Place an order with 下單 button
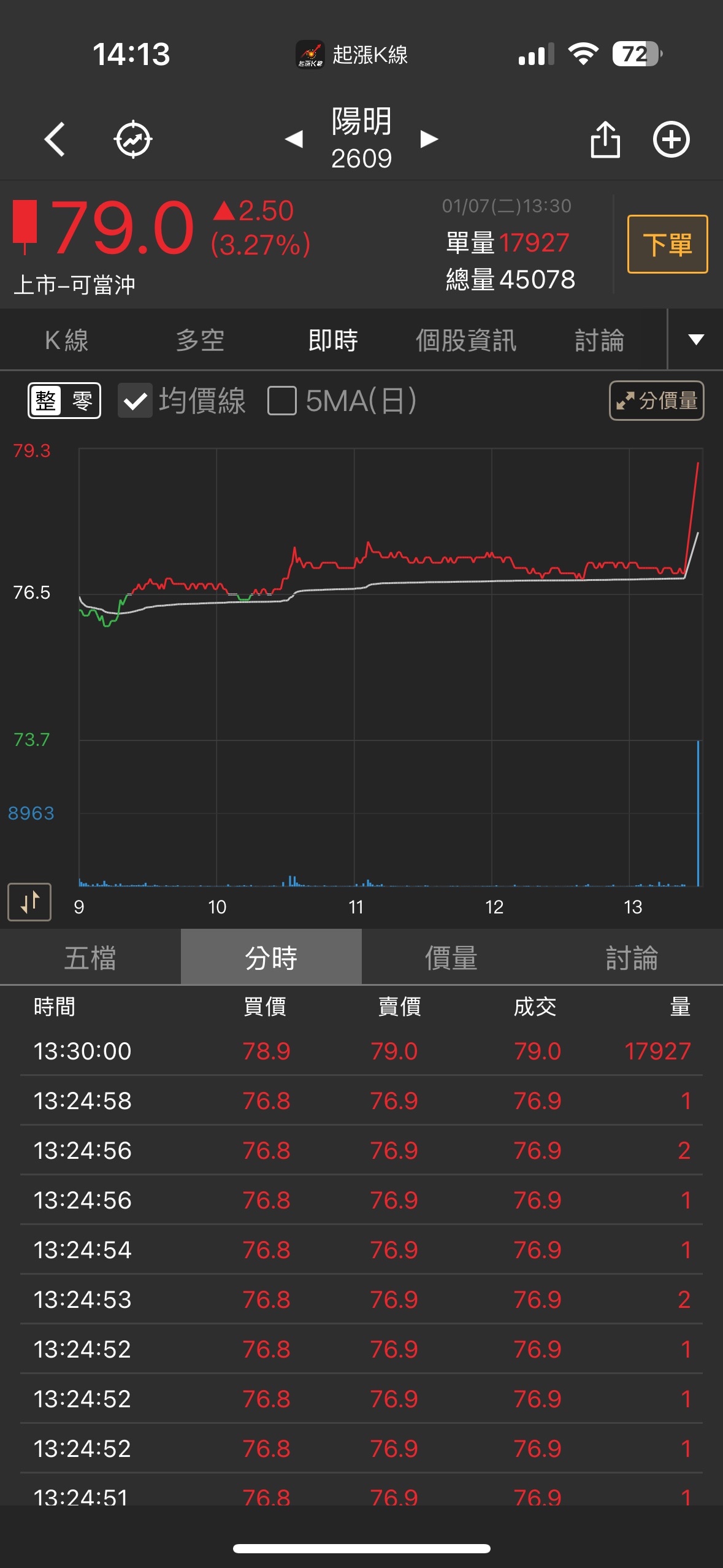Image resolution: width=723 pixels, height=1568 pixels. point(667,244)
